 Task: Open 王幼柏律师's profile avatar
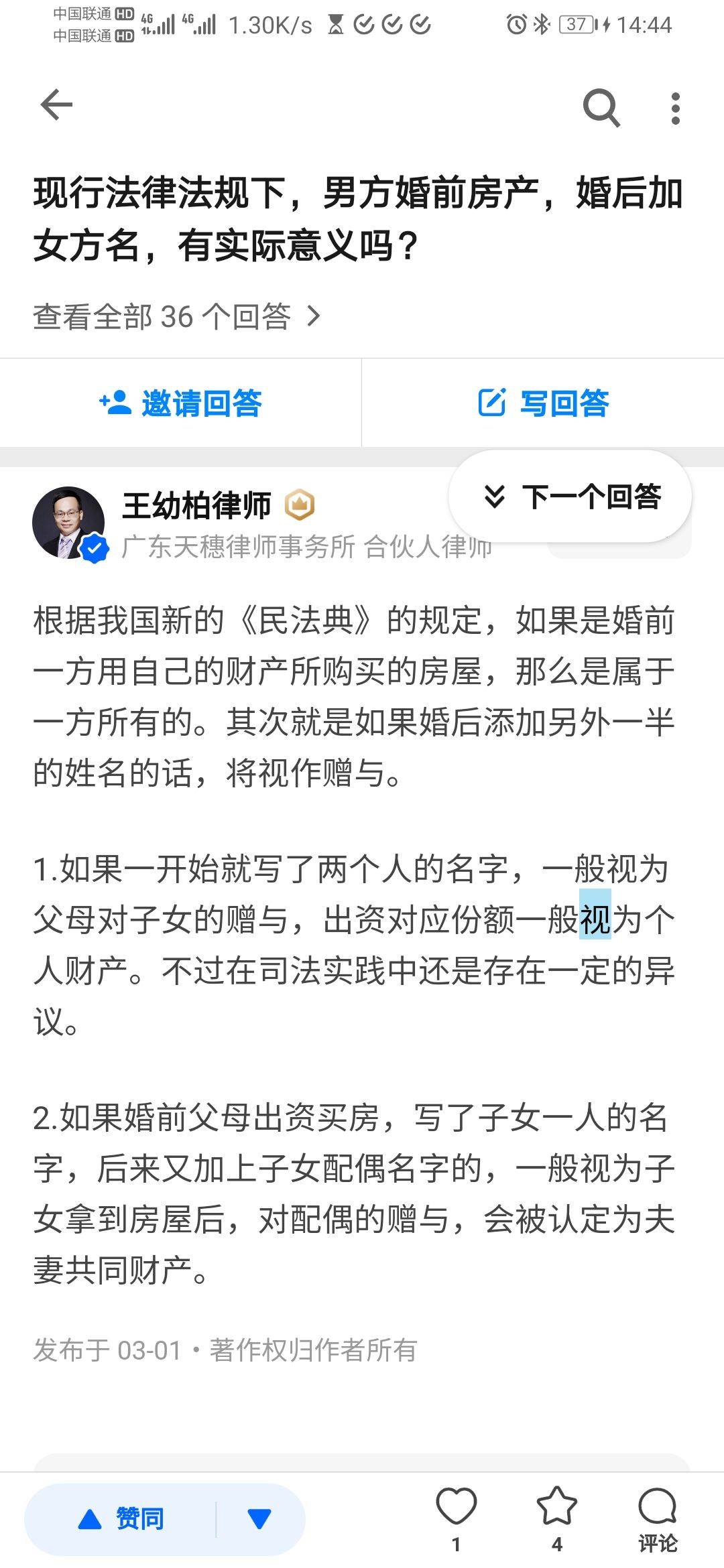(68, 523)
